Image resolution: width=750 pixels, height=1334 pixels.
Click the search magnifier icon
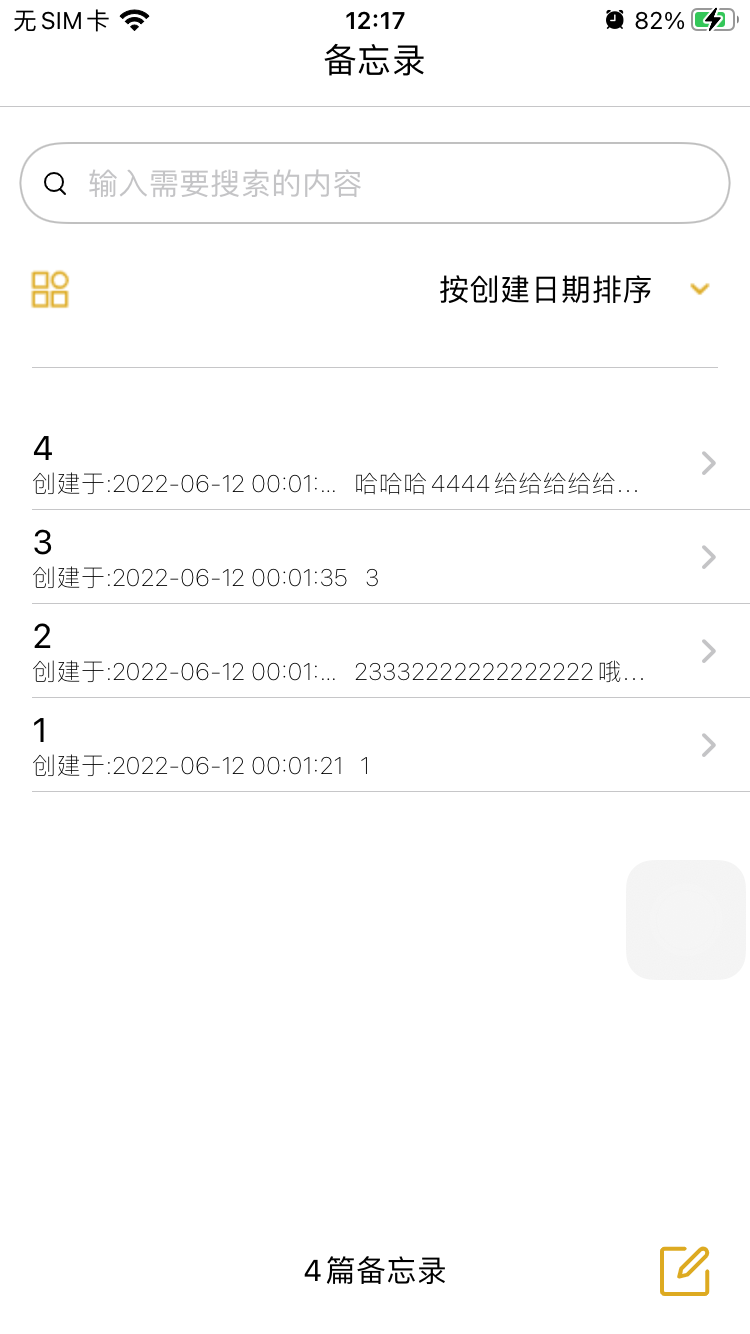pyautogui.click(x=55, y=183)
